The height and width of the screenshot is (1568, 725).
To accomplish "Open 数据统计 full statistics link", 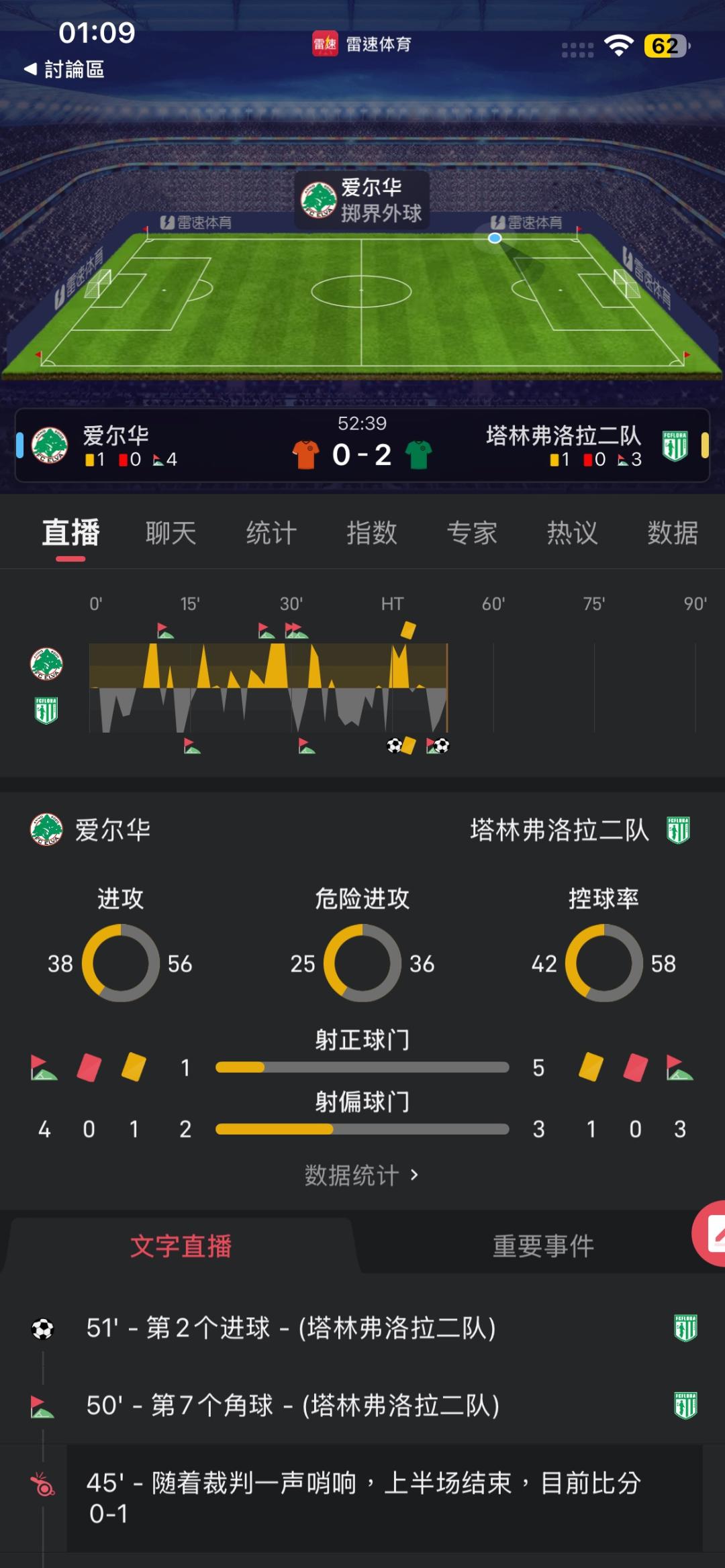I will coord(362,1175).
